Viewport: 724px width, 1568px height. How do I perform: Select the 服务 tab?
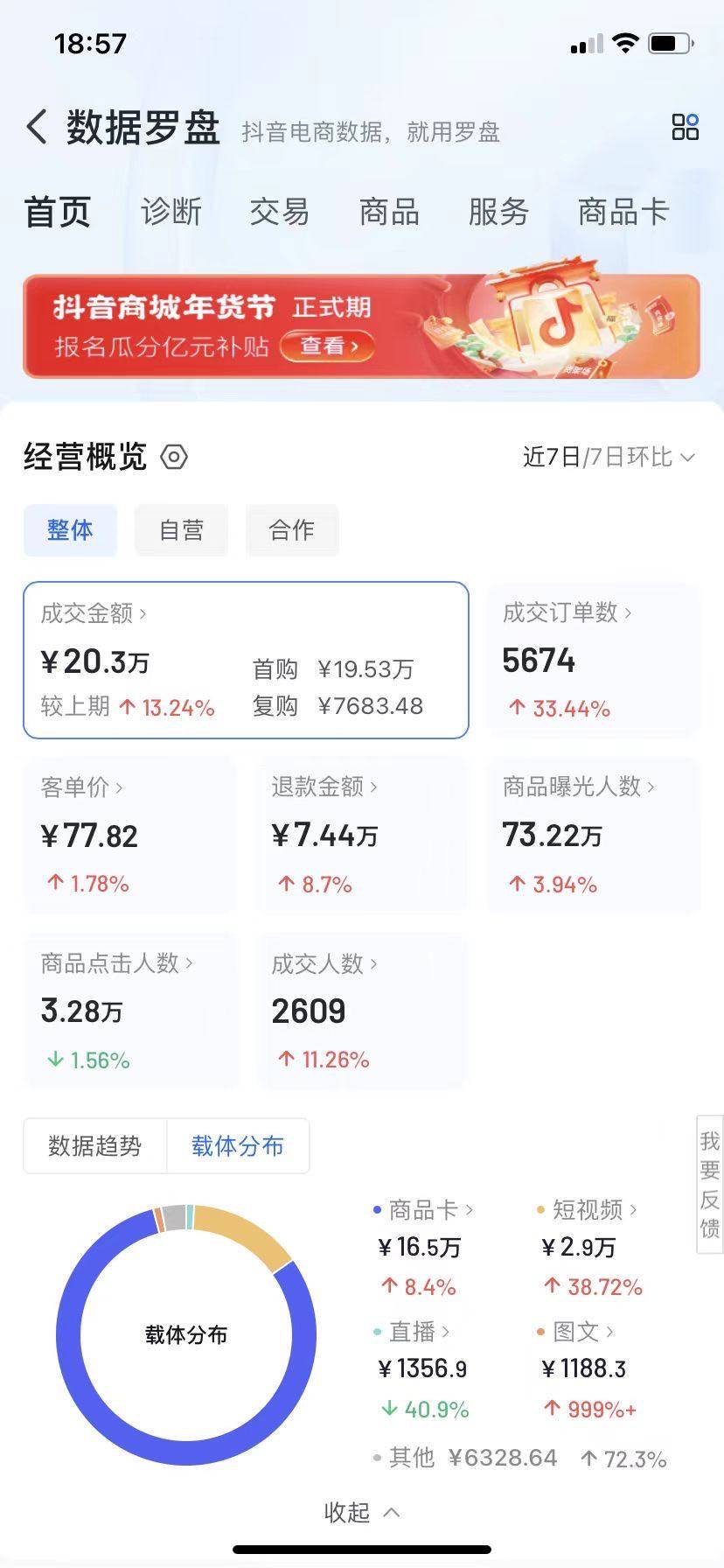[x=498, y=212]
